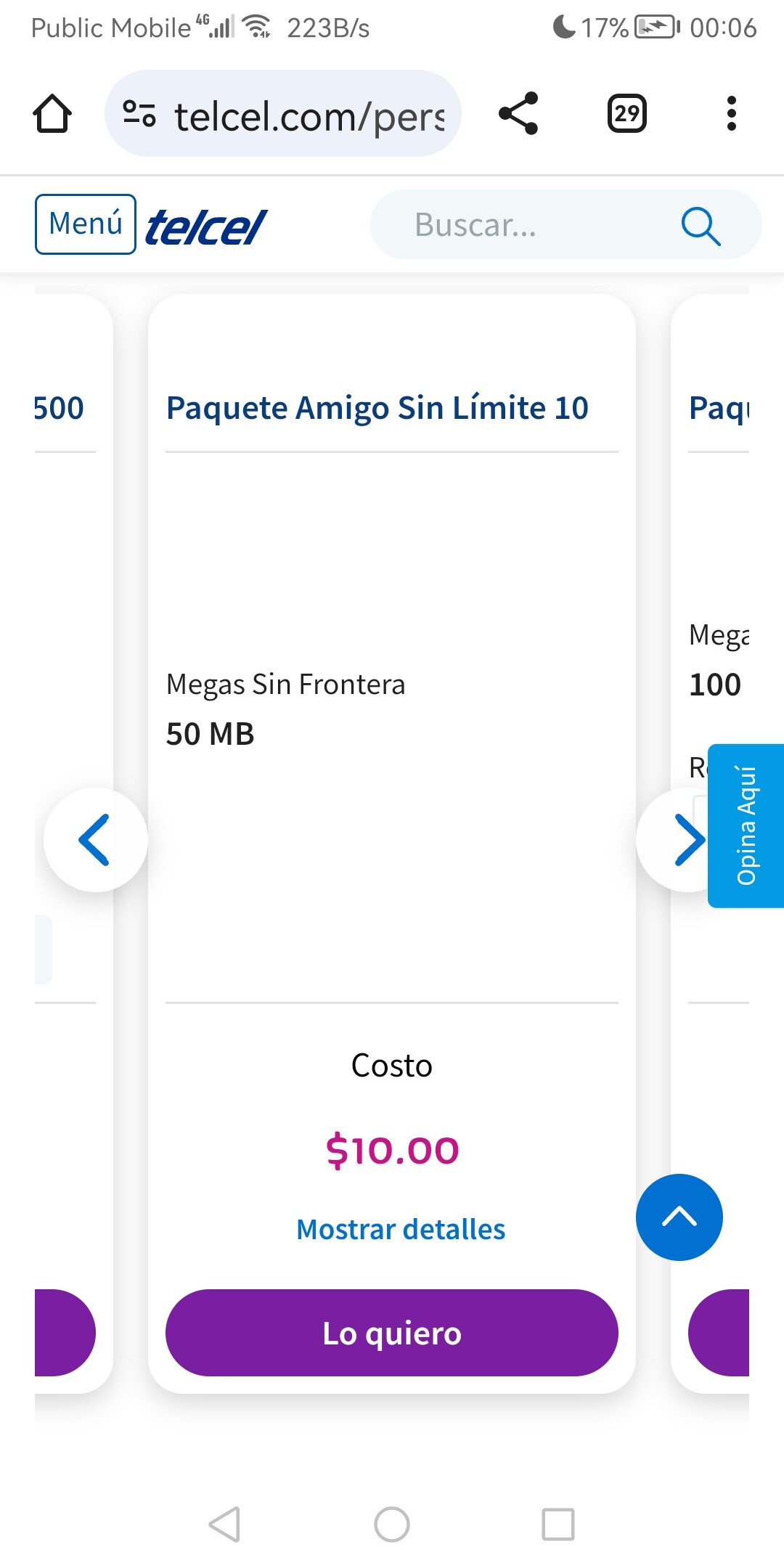Open the browser tab switcher
The image size is (784, 1568).
click(626, 114)
